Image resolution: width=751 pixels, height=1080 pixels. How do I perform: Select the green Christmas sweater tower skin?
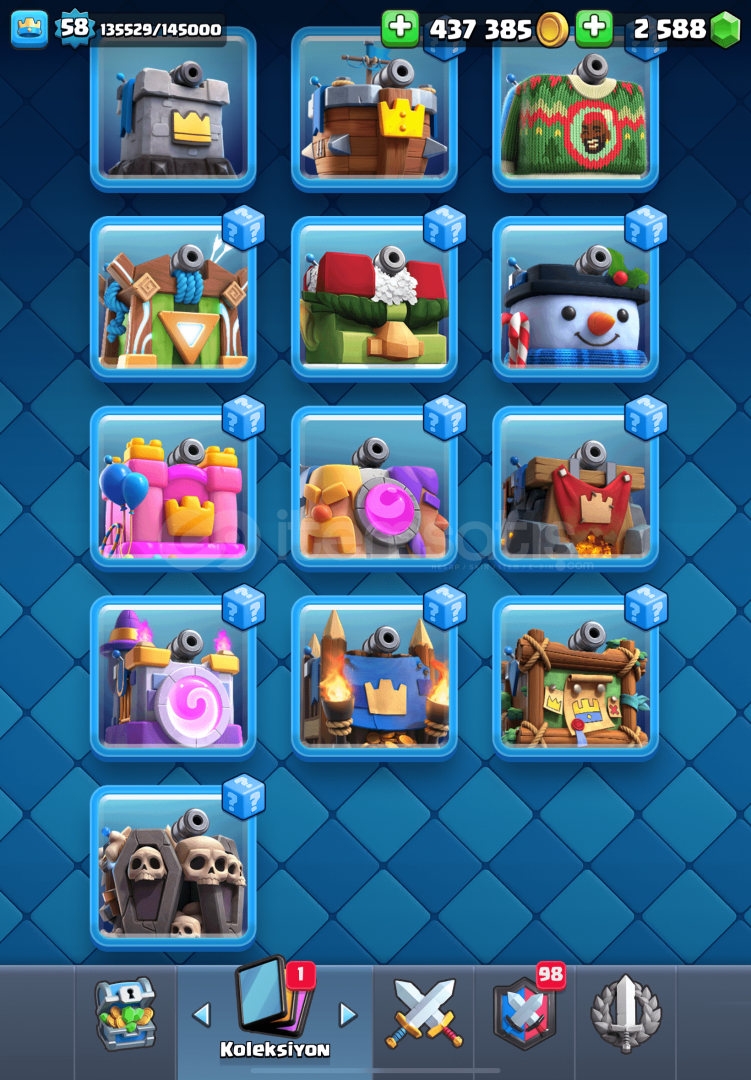[575, 112]
